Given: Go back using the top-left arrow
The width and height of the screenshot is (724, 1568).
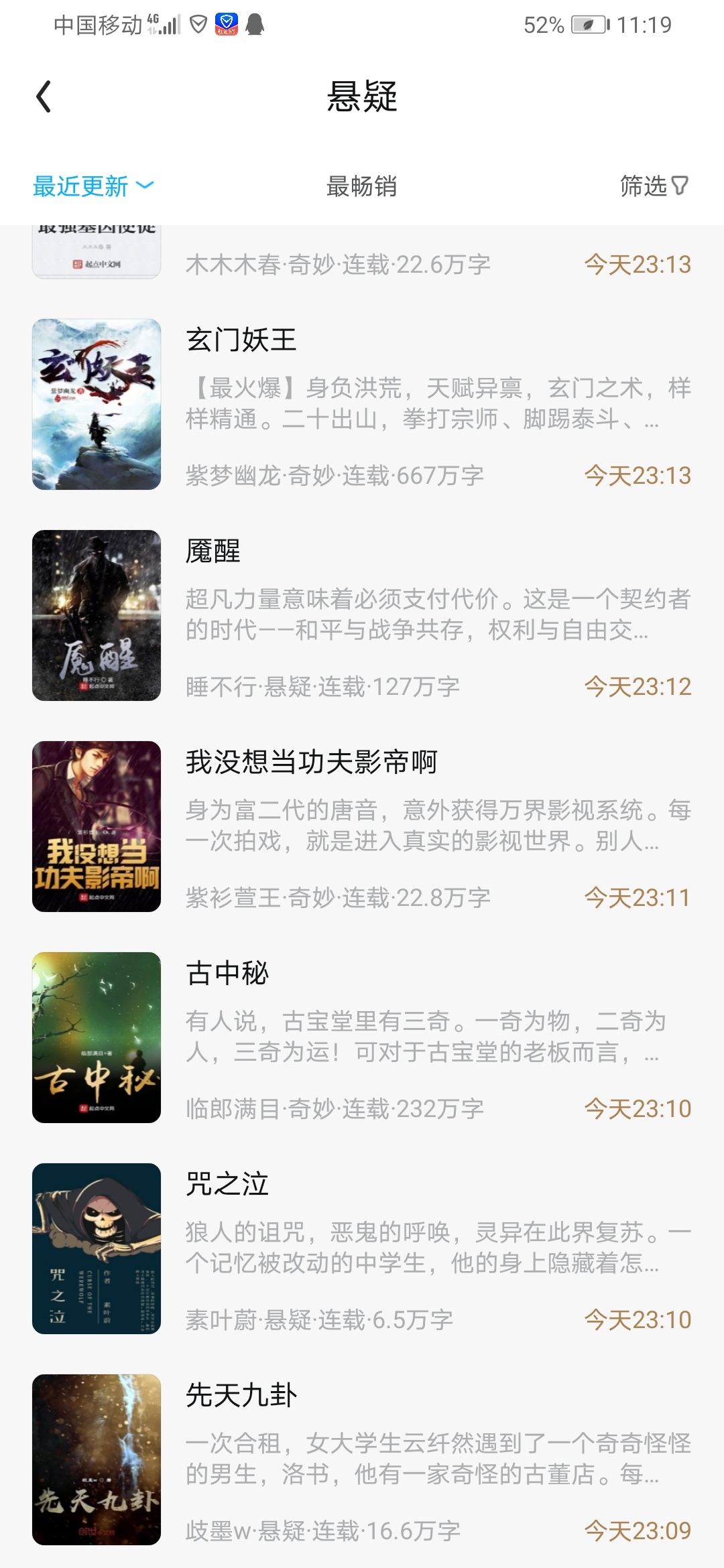Looking at the screenshot, I should pyautogui.click(x=44, y=96).
